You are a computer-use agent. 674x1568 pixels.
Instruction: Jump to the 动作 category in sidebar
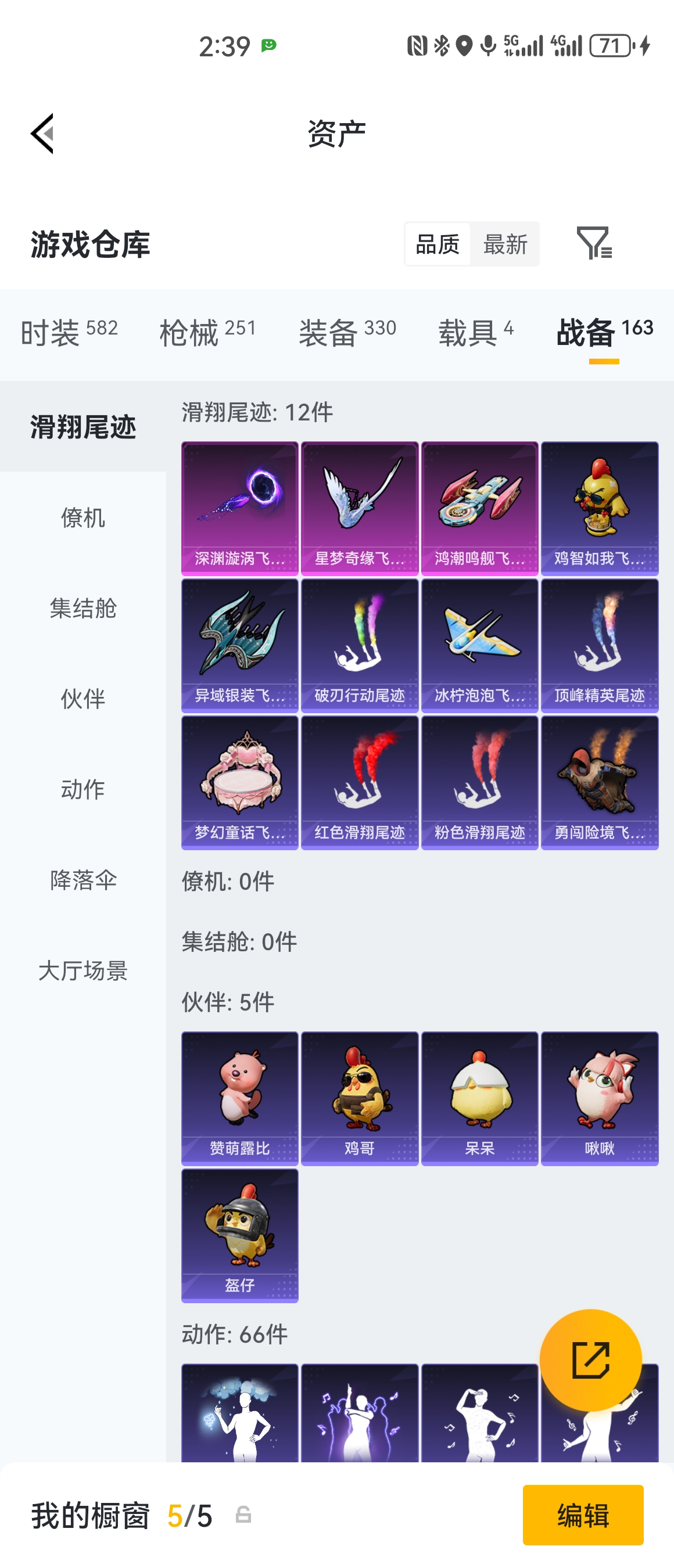tap(83, 789)
